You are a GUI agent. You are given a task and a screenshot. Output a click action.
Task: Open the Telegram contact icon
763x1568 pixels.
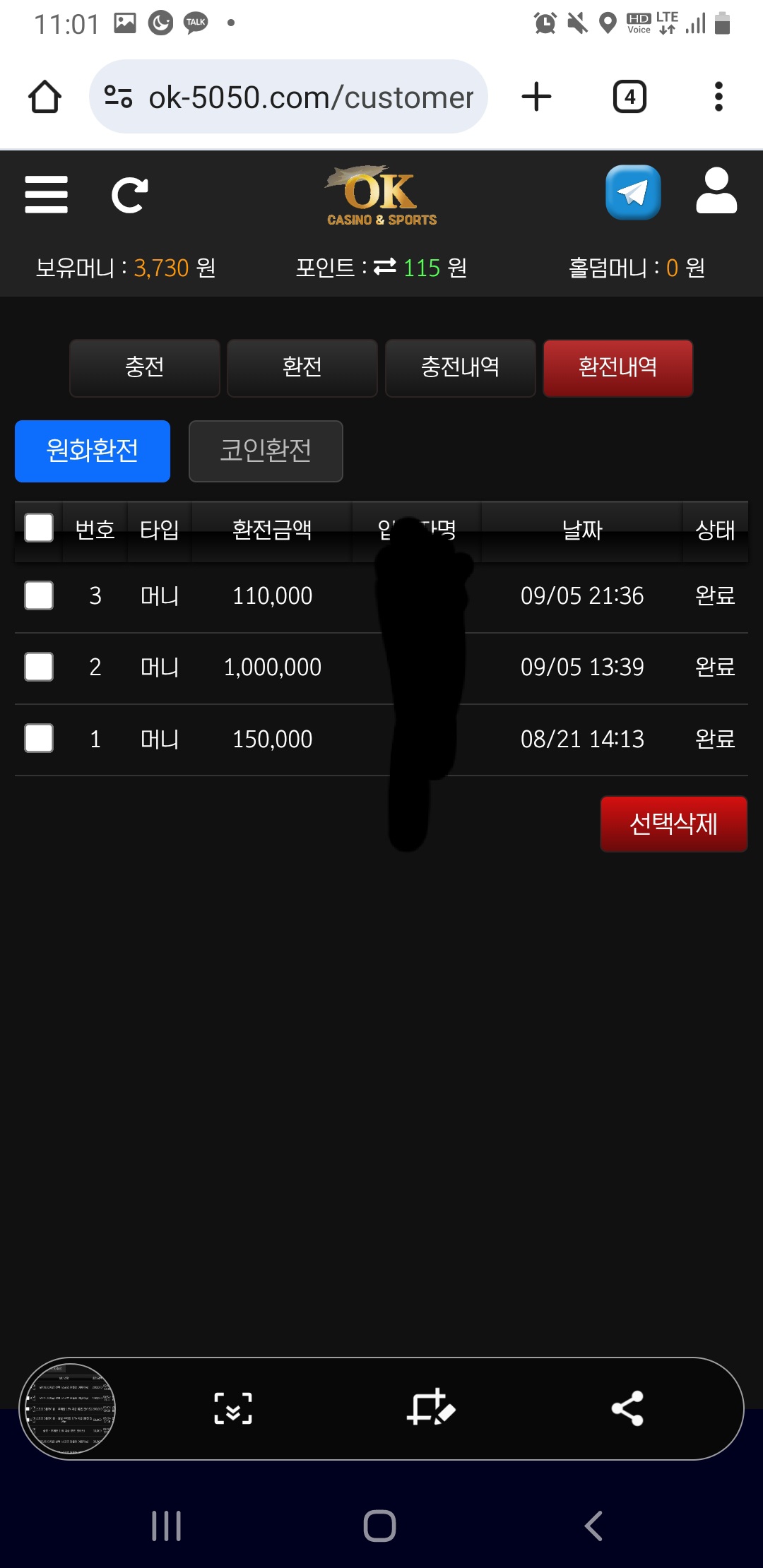pos(633,192)
